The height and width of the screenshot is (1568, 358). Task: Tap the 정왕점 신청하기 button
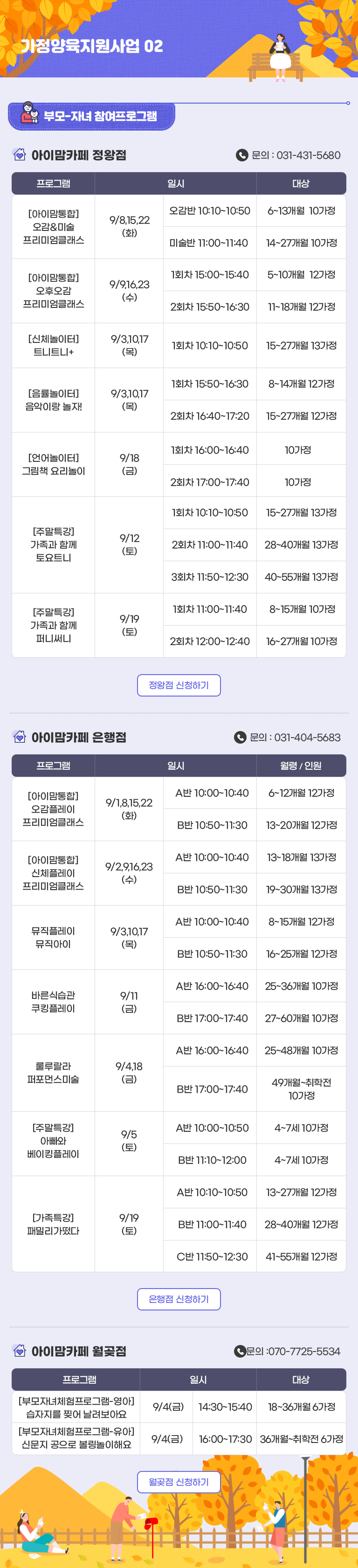[179, 685]
